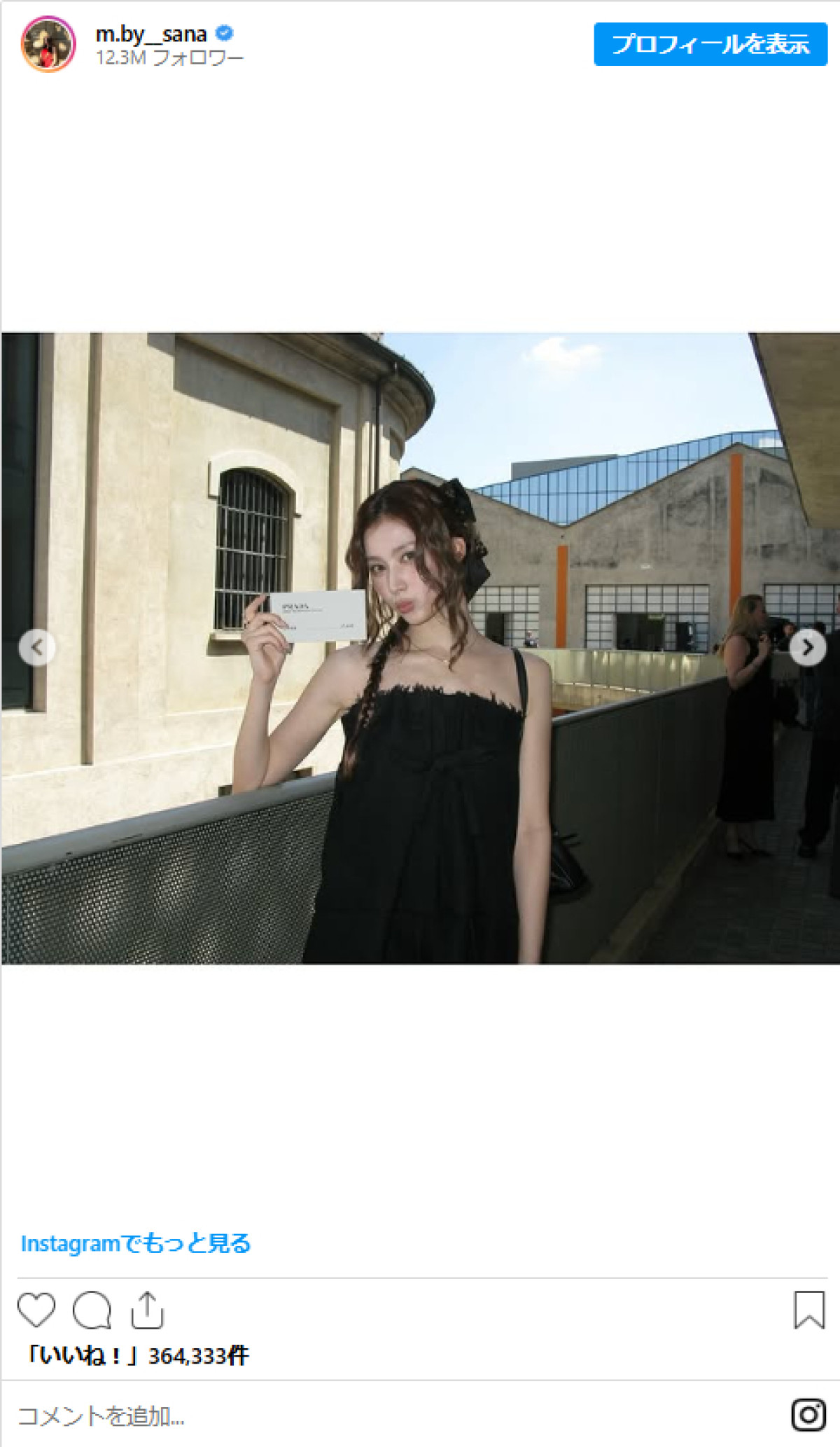The height and width of the screenshot is (1447, 840).
Task: Bookmark this post
Action: 808,1310
